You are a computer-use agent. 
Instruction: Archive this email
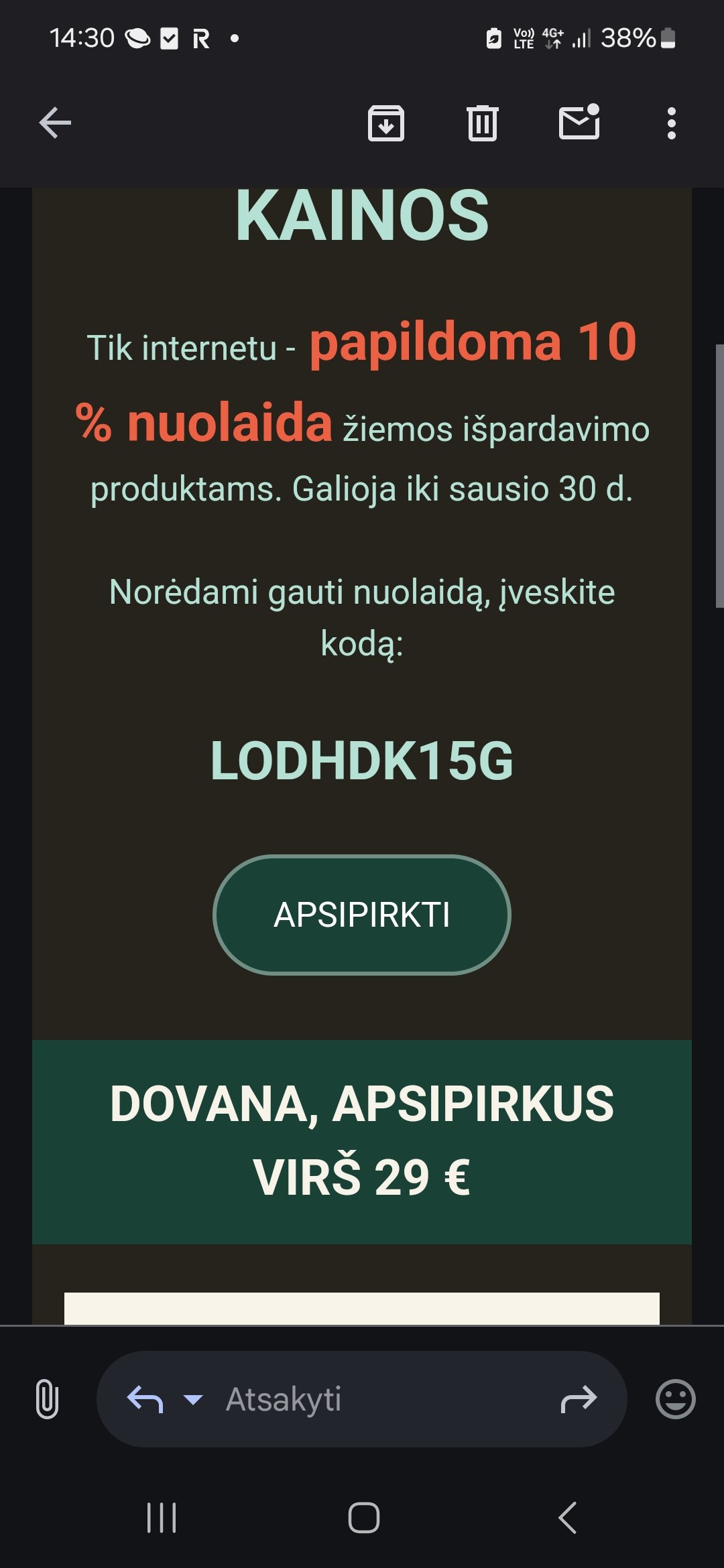[386, 123]
